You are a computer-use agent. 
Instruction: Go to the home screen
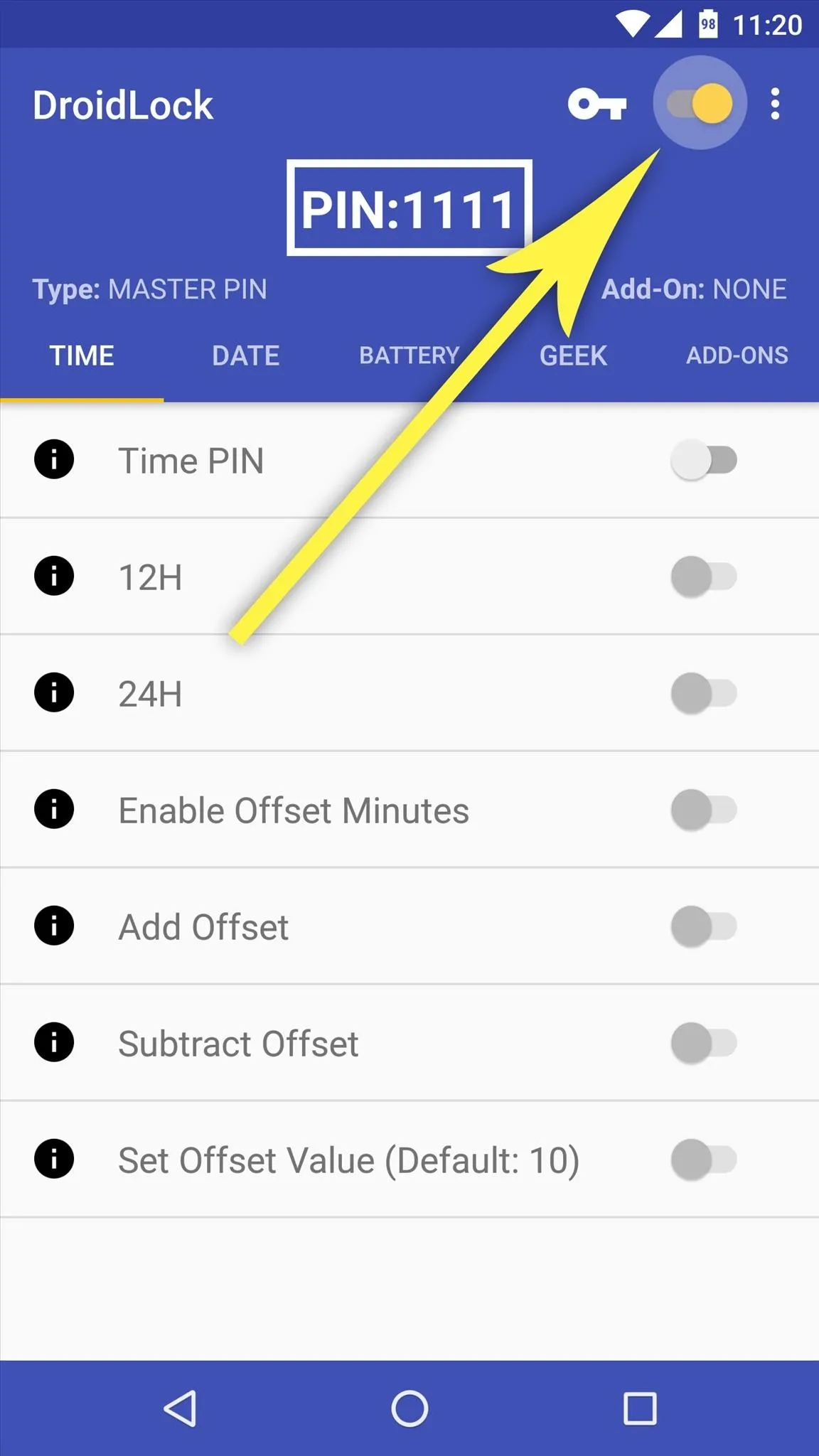pyautogui.click(x=409, y=1408)
